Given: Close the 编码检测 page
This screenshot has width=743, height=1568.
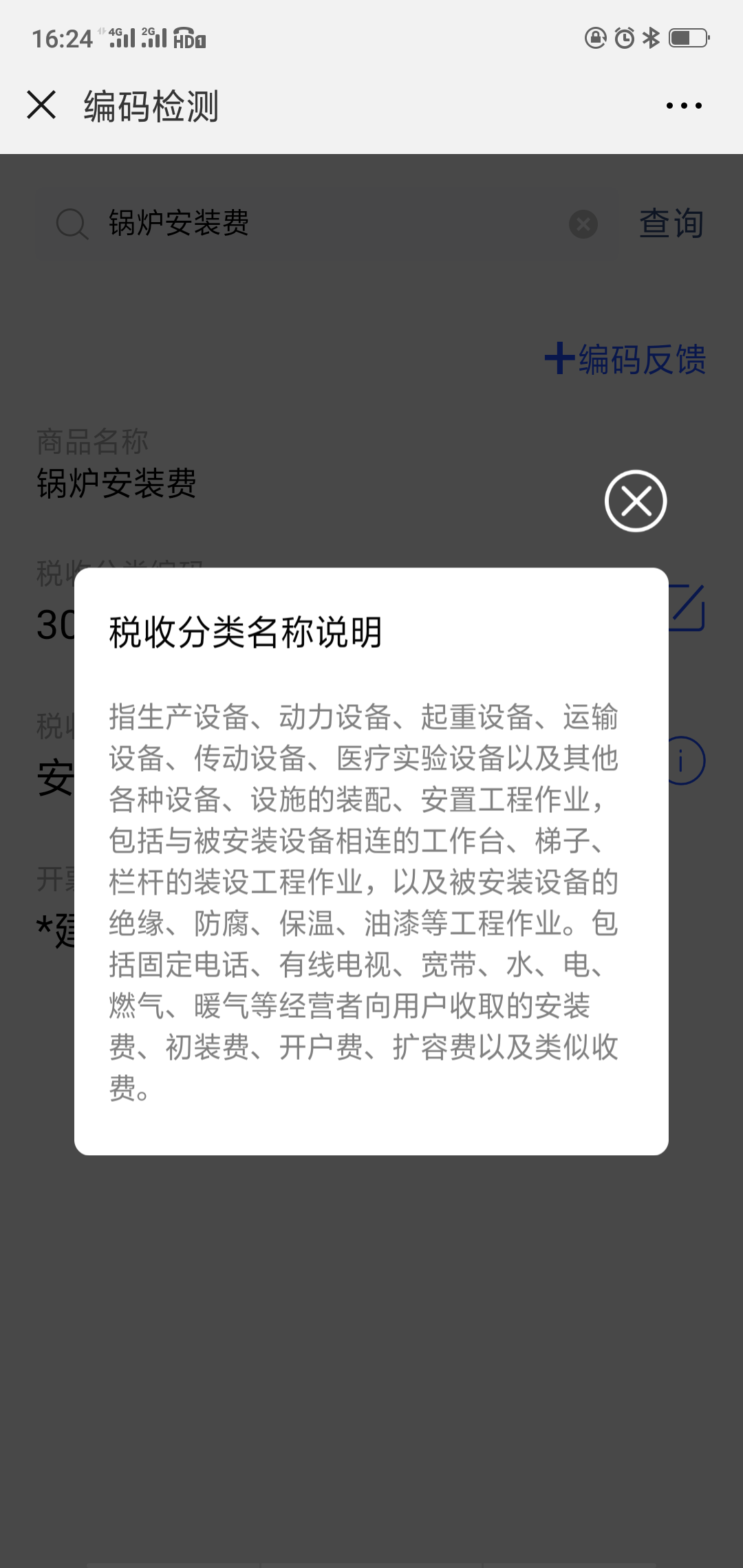Looking at the screenshot, I should pos(41,105).
